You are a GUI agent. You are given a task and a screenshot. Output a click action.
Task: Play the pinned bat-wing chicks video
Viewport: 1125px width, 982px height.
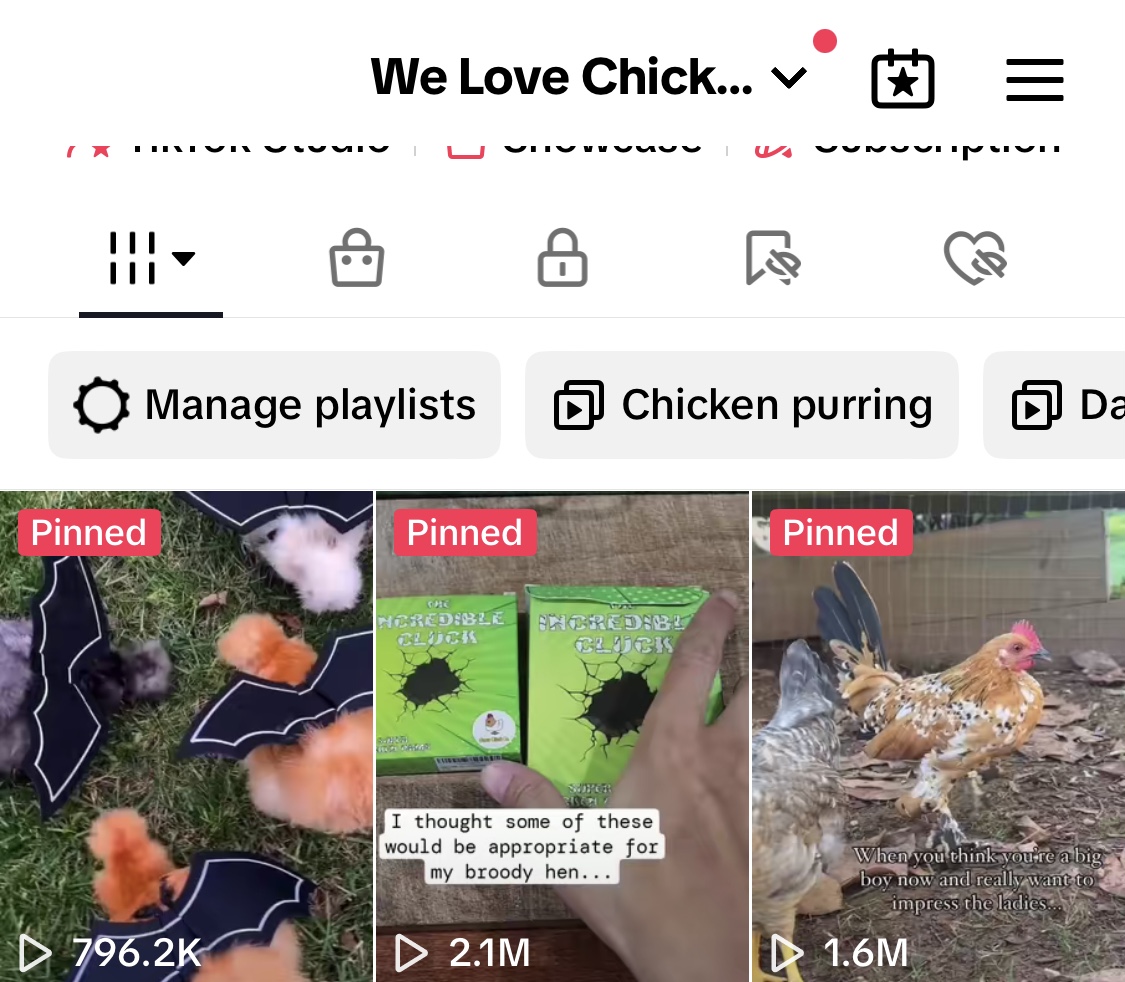click(187, 735)
